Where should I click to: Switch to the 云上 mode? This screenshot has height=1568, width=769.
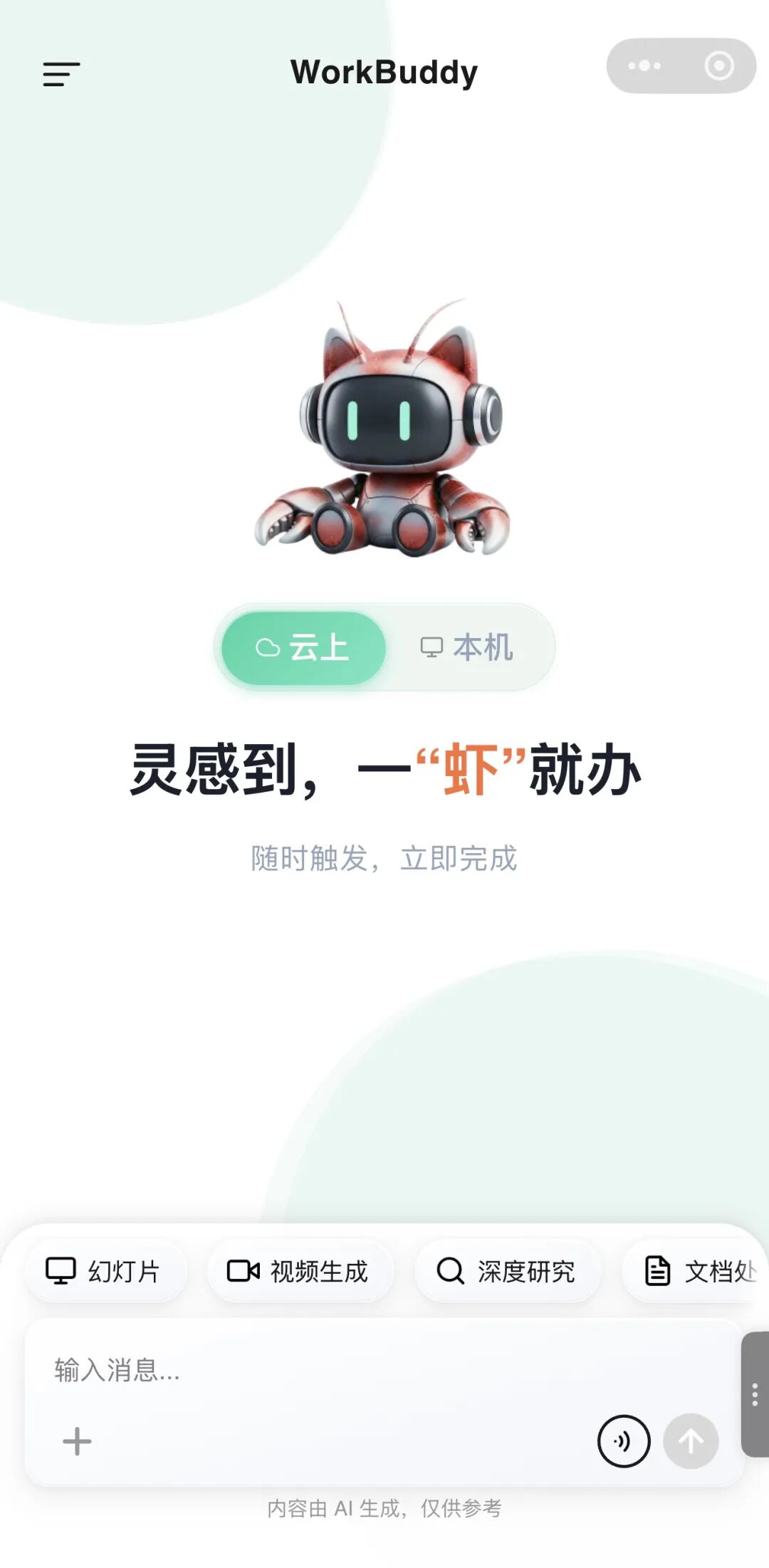(x=304, y=648)
